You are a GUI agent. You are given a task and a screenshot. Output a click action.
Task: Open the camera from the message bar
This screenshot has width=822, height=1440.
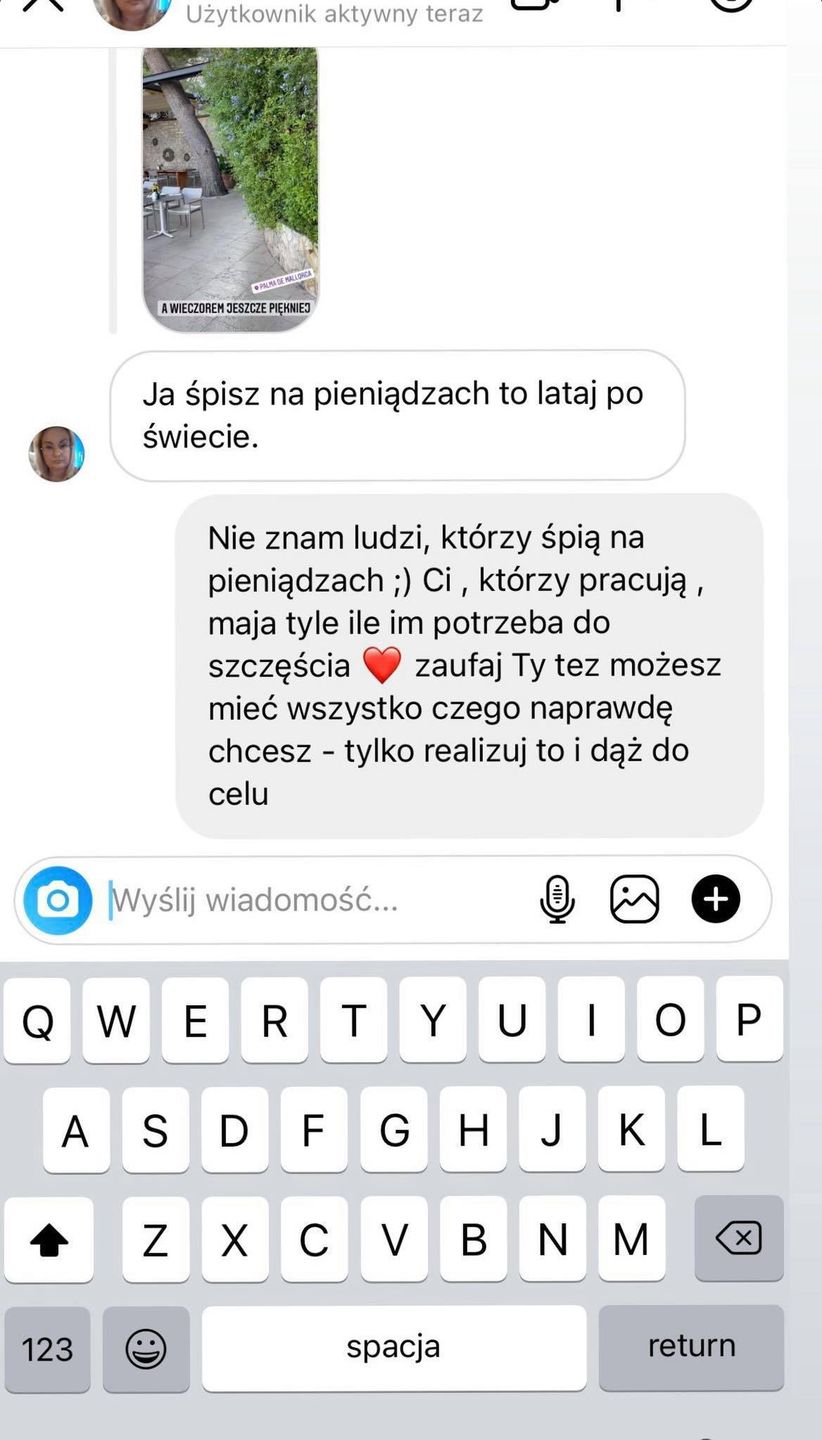pyautogui.click(x=58, y=901)
